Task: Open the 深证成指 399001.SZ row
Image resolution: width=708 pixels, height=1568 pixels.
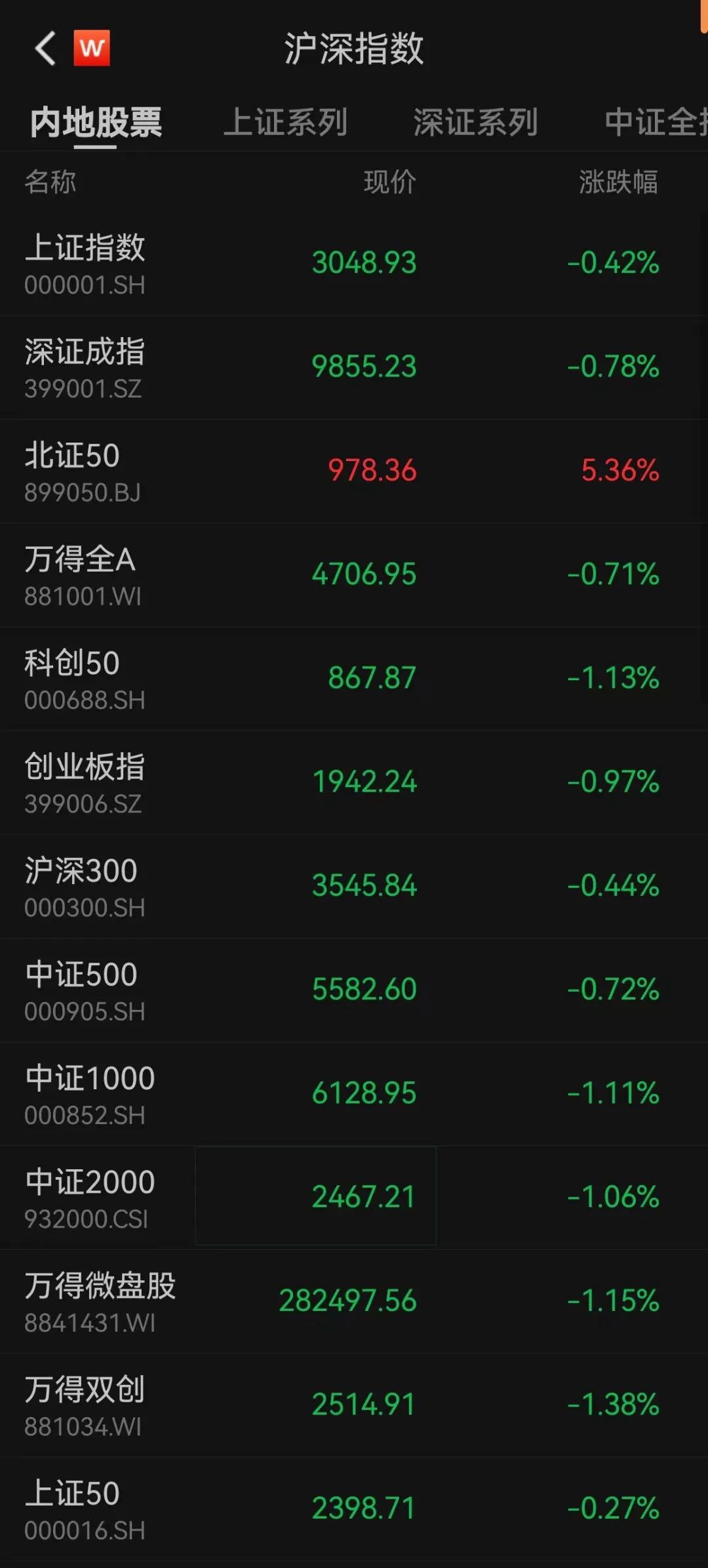Action: (354, 367)
